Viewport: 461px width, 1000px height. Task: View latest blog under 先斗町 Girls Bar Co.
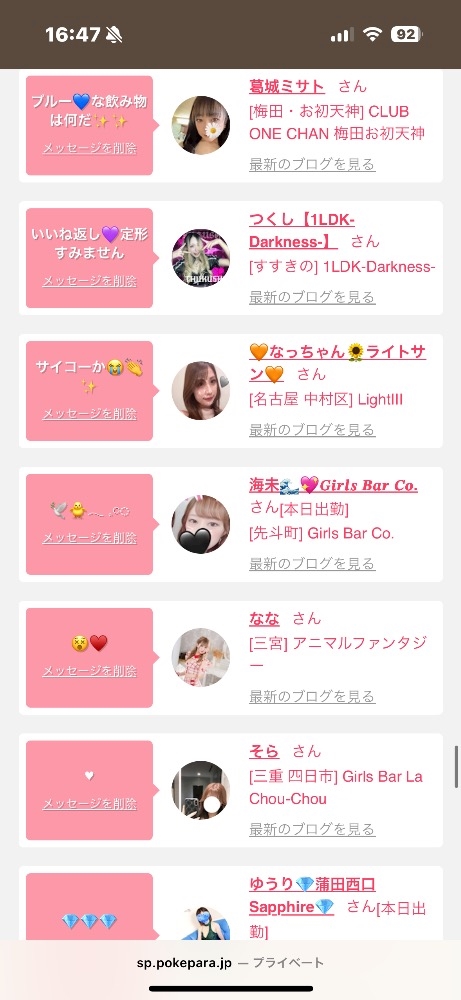(312, 564)
